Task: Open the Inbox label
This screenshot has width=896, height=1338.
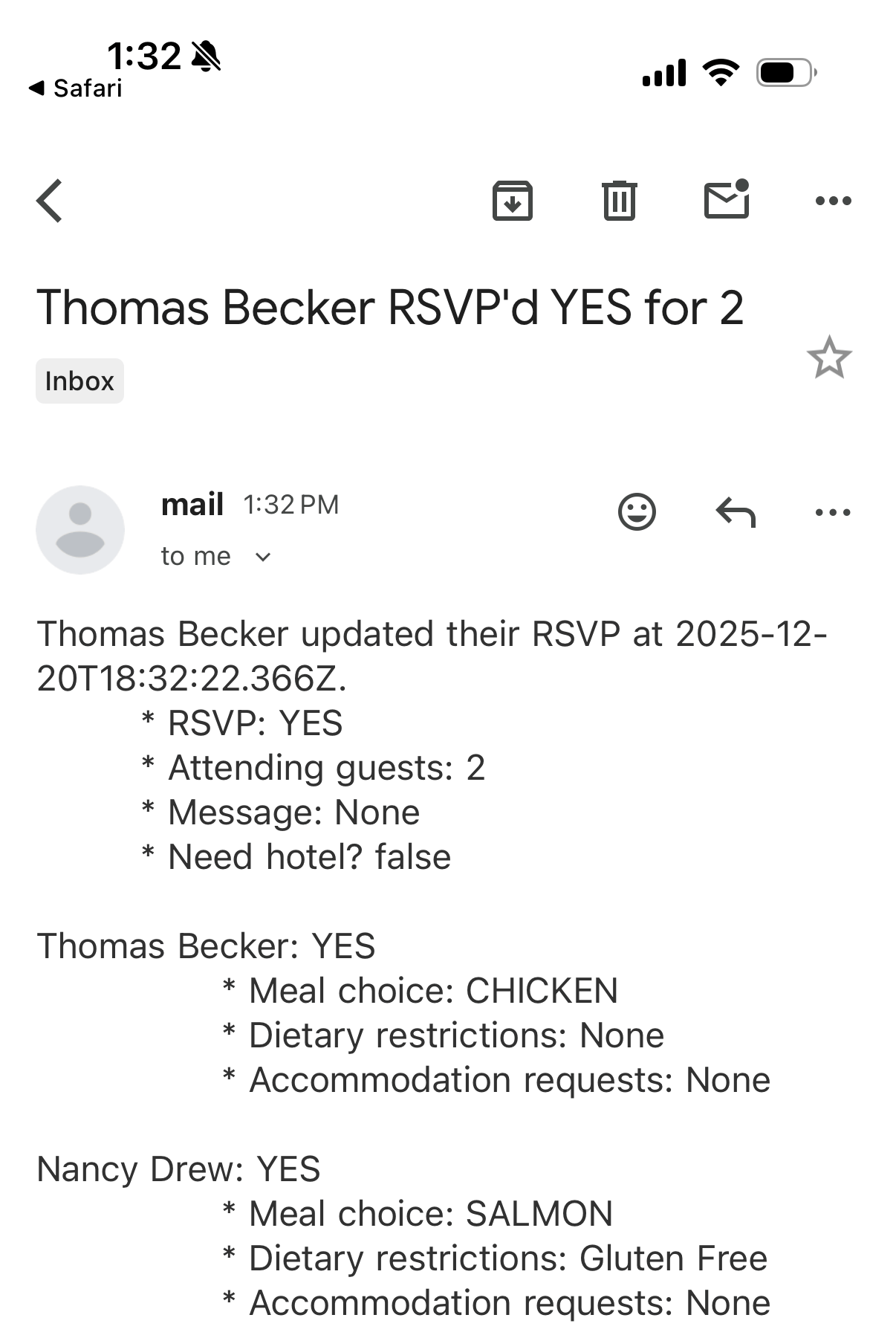Action: [x=79, y=381]
